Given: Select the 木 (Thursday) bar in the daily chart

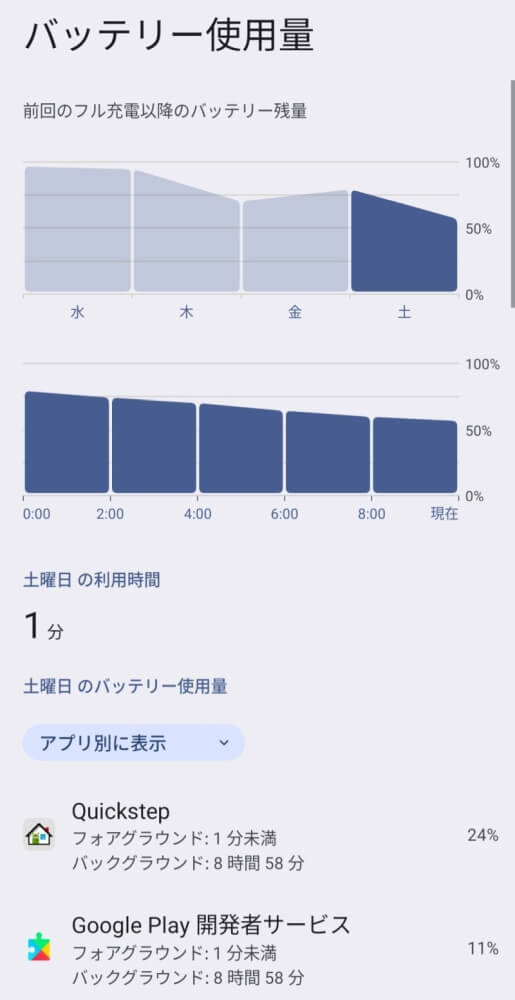Looking at the screenshot, I should [187, 232].
